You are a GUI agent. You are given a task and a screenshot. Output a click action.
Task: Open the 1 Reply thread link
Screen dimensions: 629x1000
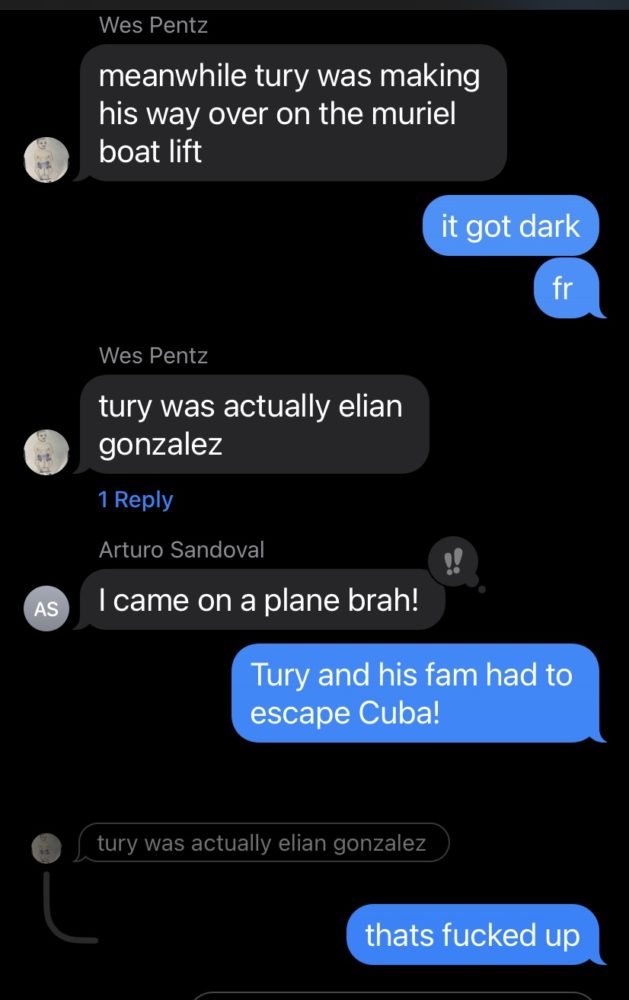(135, 500)
